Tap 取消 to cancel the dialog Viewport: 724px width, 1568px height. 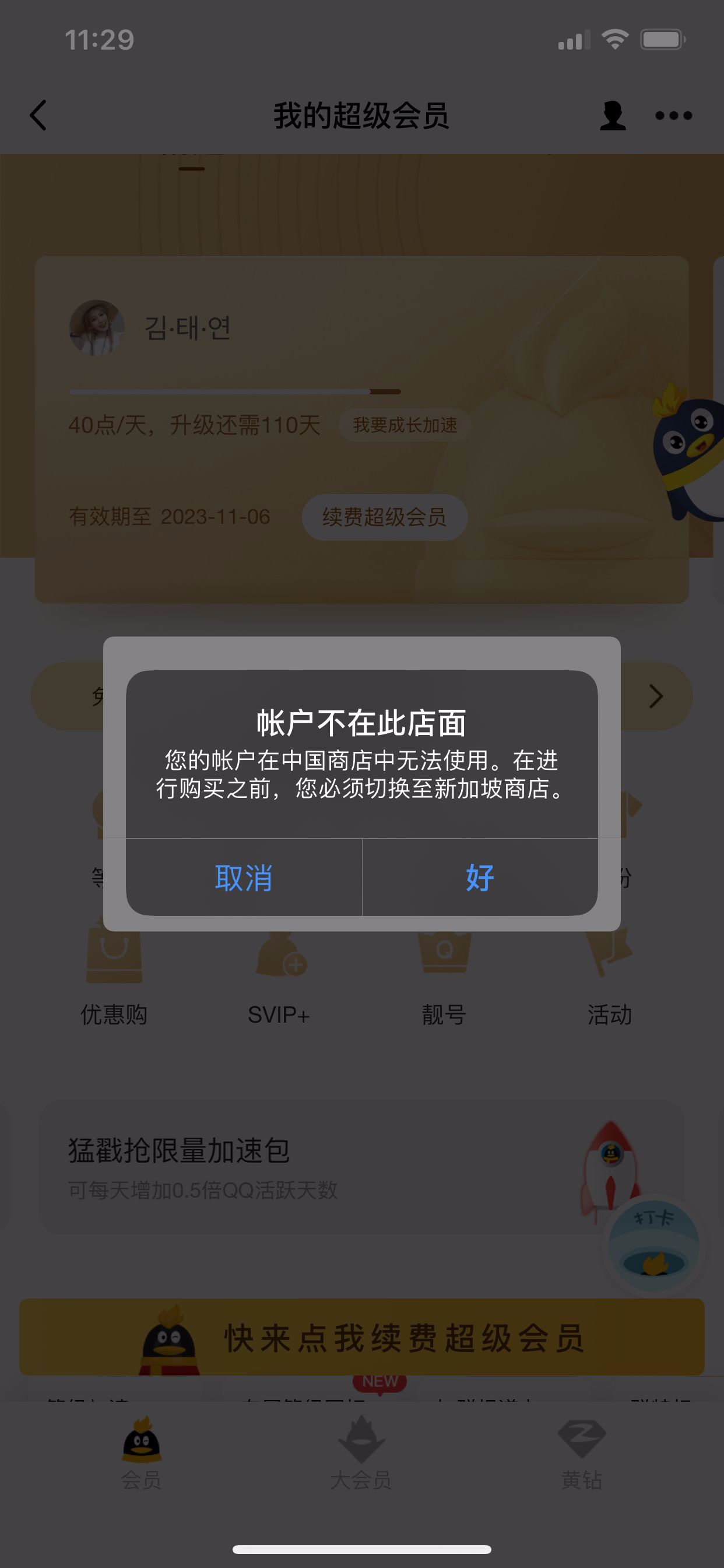point(243,877)
